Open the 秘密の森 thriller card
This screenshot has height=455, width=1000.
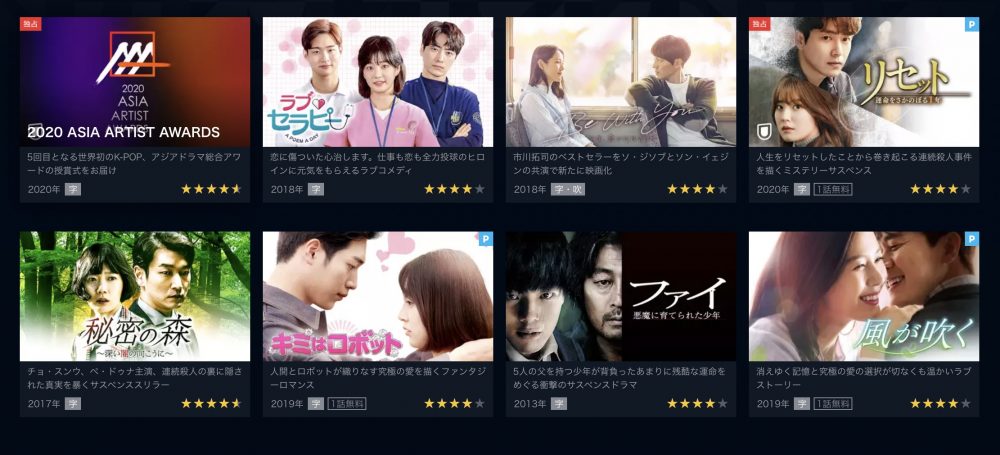point(135,297)
